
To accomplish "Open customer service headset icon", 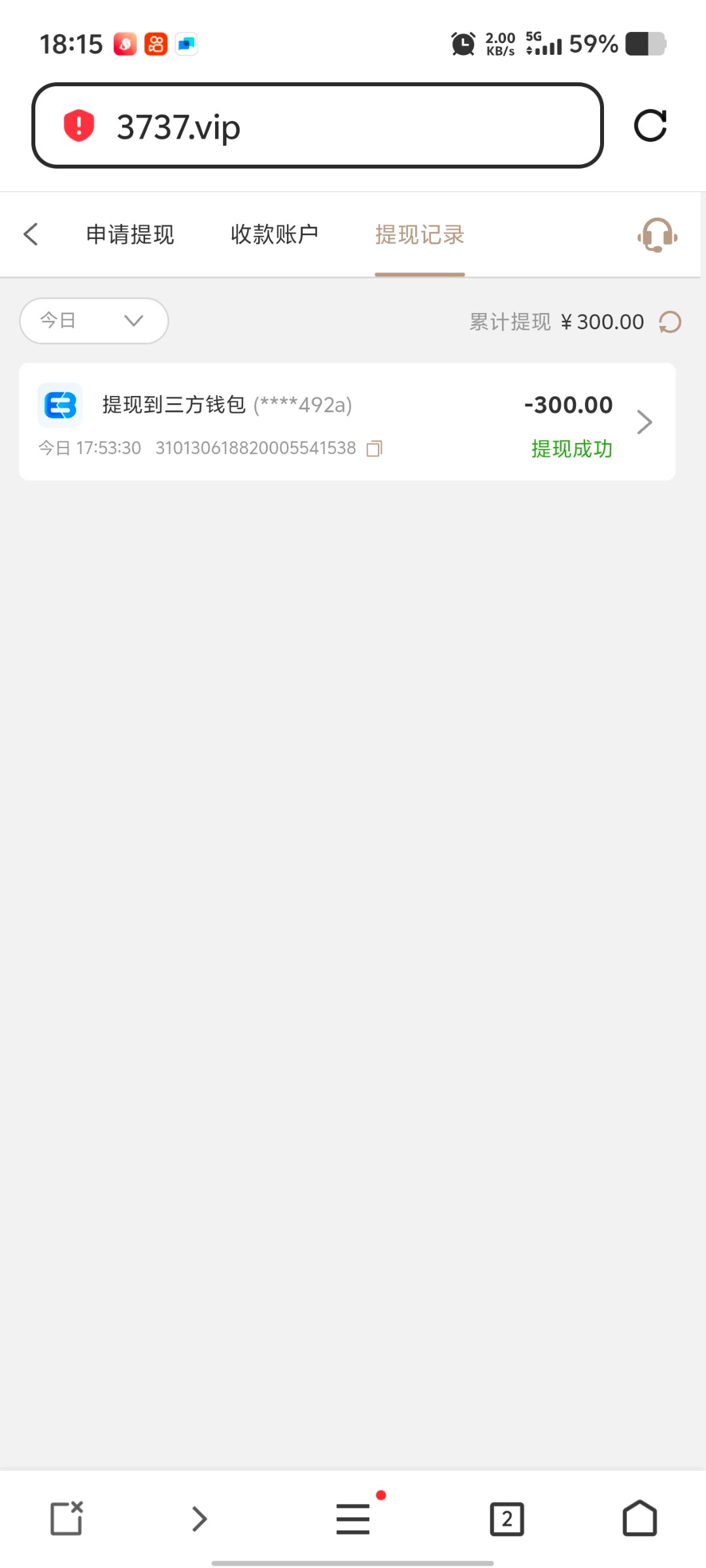I will (x=657, y=235).
